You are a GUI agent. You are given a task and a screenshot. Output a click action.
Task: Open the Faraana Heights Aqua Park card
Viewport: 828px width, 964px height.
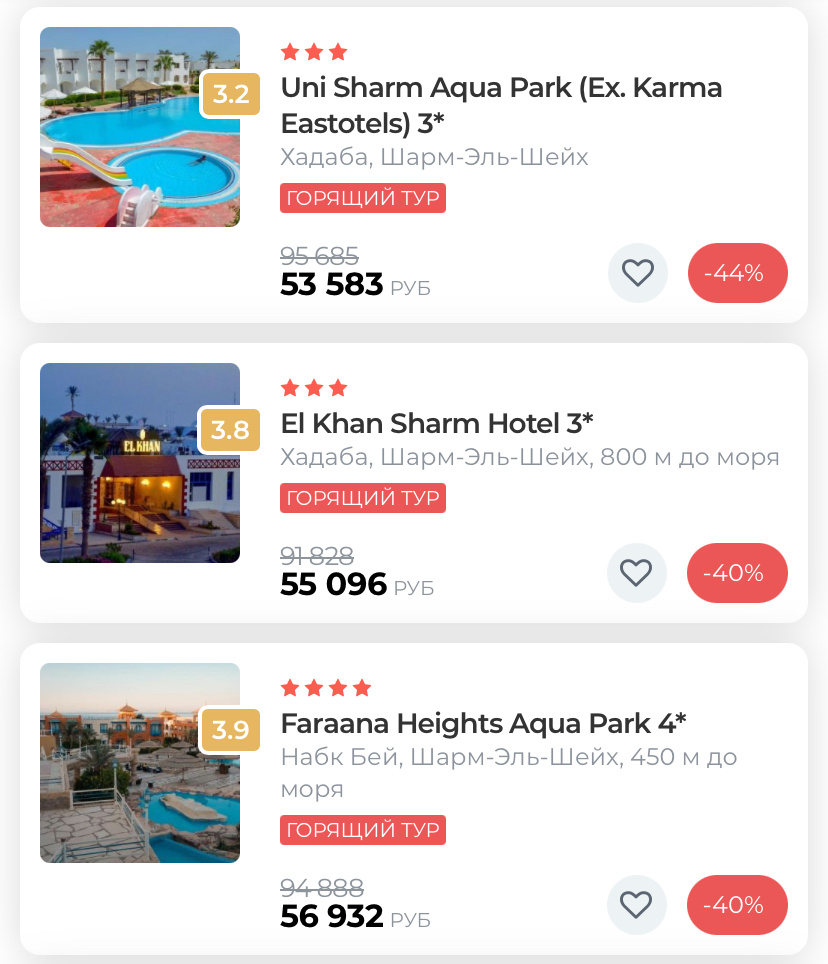pos(483,724)
